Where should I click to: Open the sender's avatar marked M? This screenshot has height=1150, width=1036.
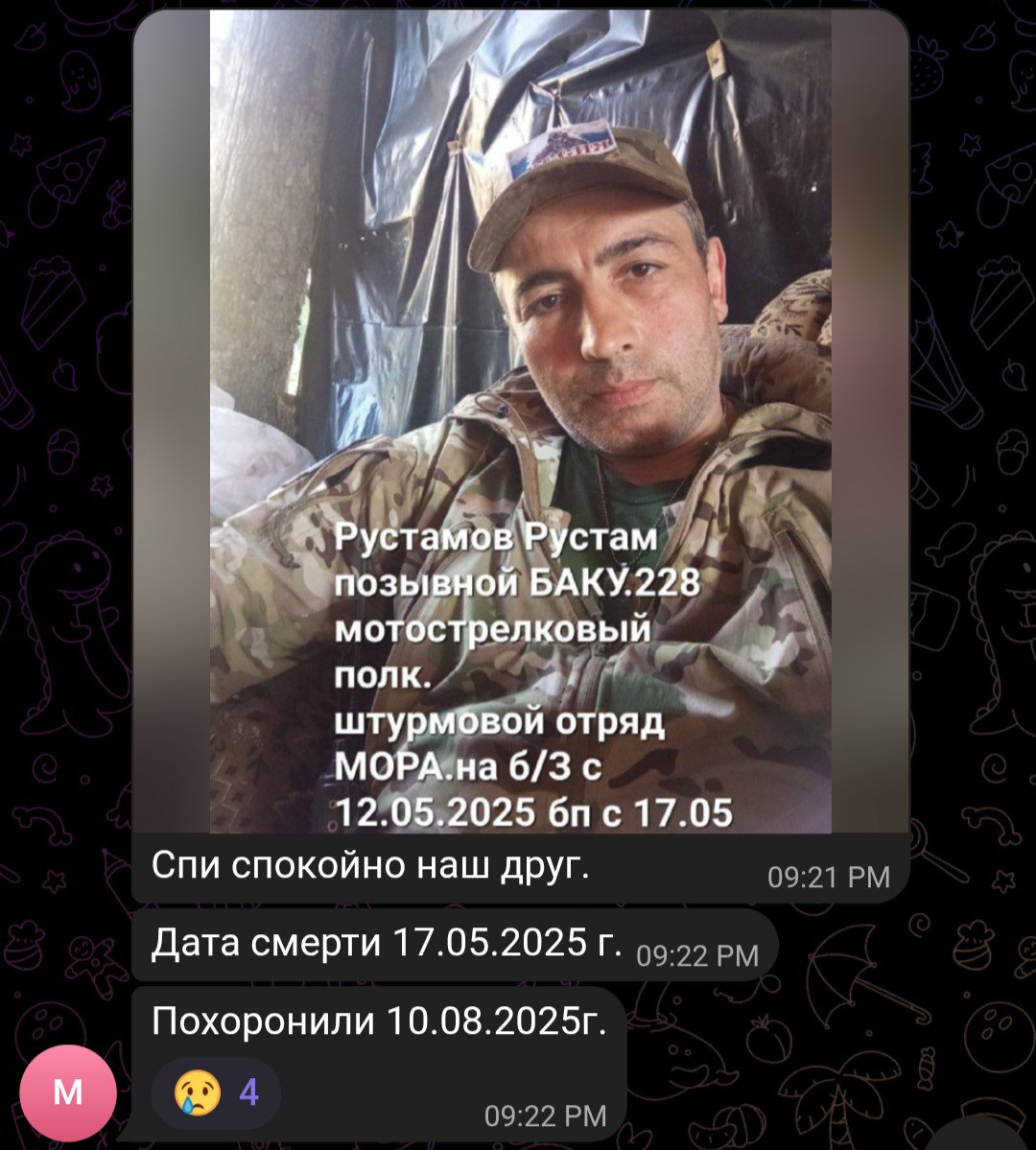click(x=68, y=1093)
